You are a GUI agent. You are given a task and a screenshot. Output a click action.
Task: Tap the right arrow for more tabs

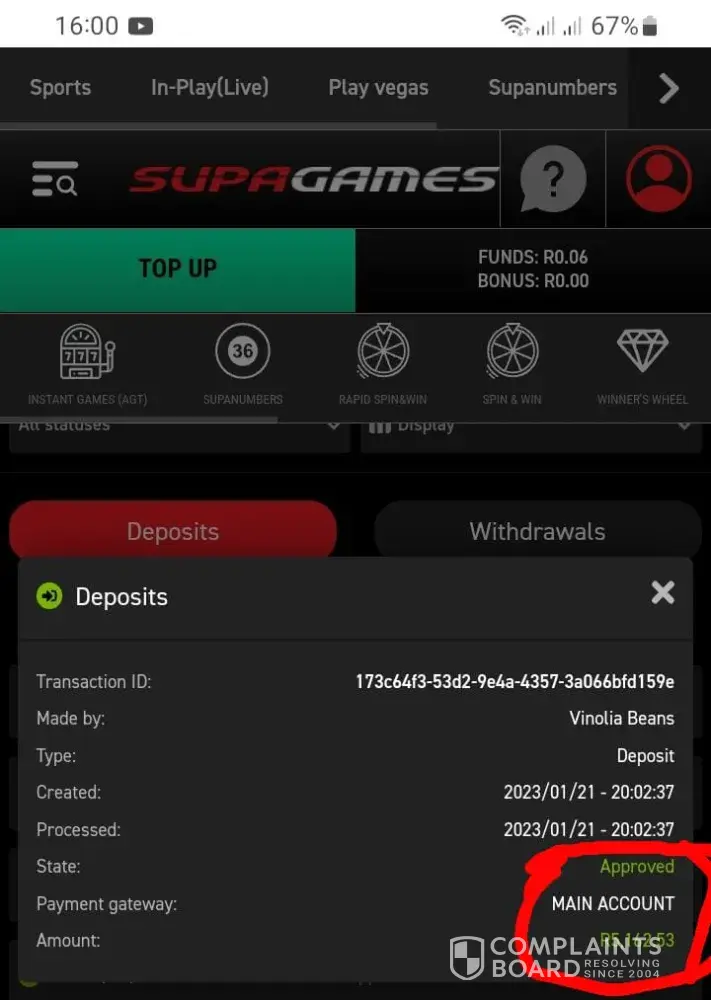coord(669,89)
